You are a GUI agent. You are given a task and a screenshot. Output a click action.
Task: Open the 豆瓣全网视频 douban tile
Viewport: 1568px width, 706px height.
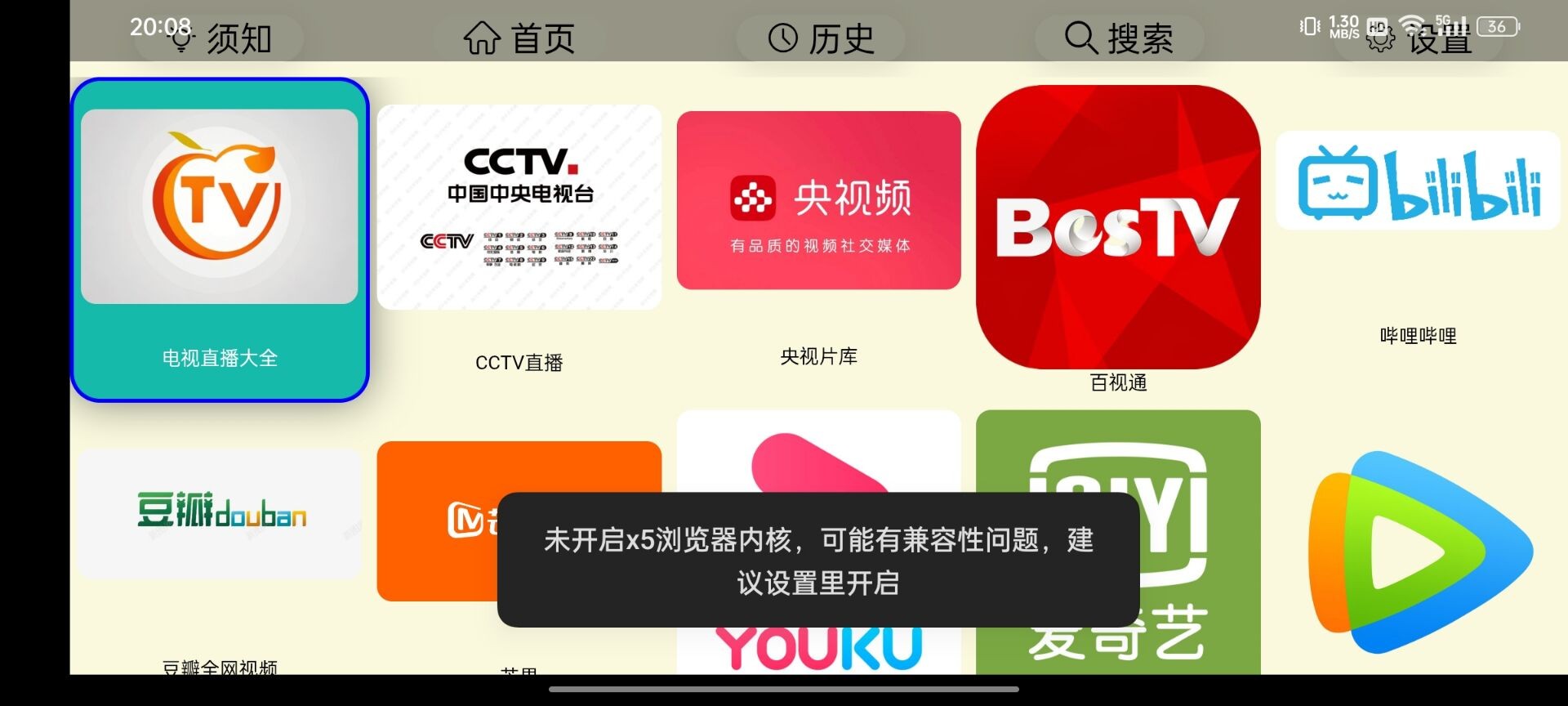(x=220, y=513)
